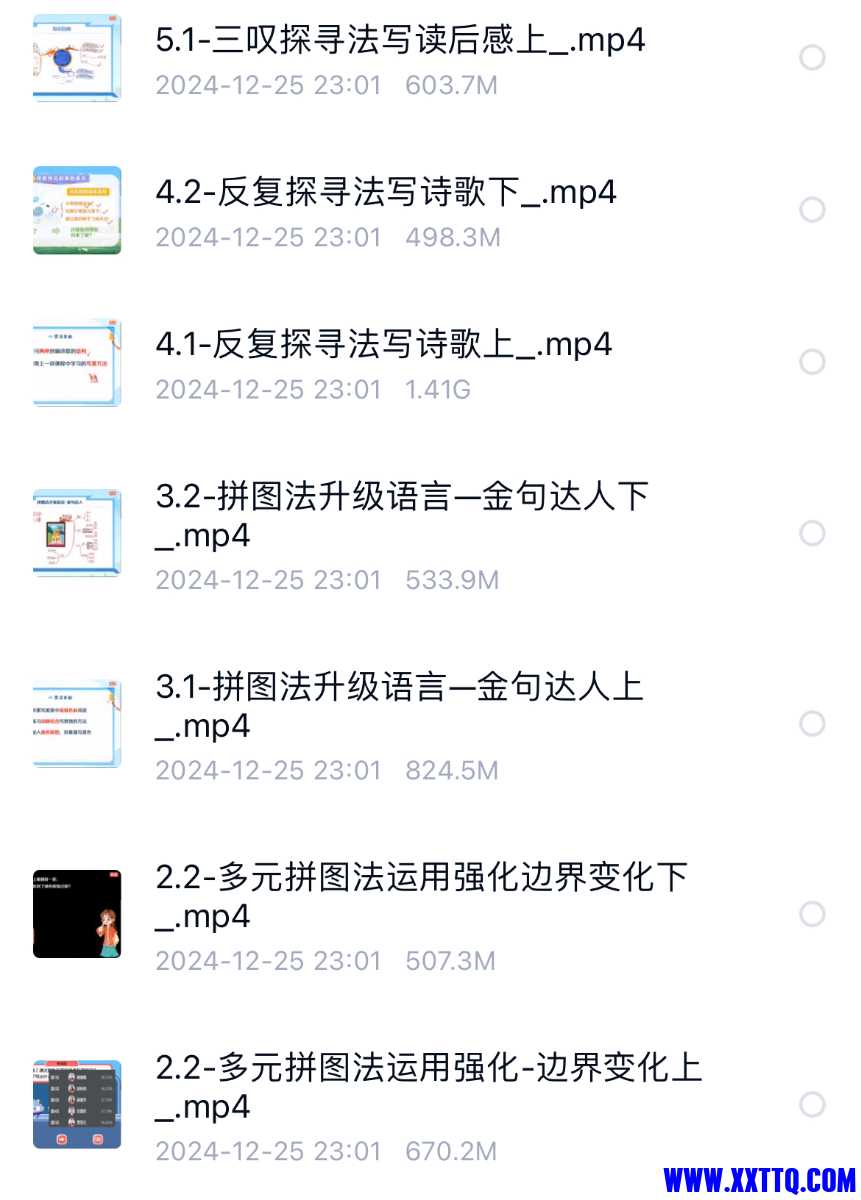Select the circle for 5.1-三叹探寻法写读后感上
861x1200 pixels.
(812, 58)
